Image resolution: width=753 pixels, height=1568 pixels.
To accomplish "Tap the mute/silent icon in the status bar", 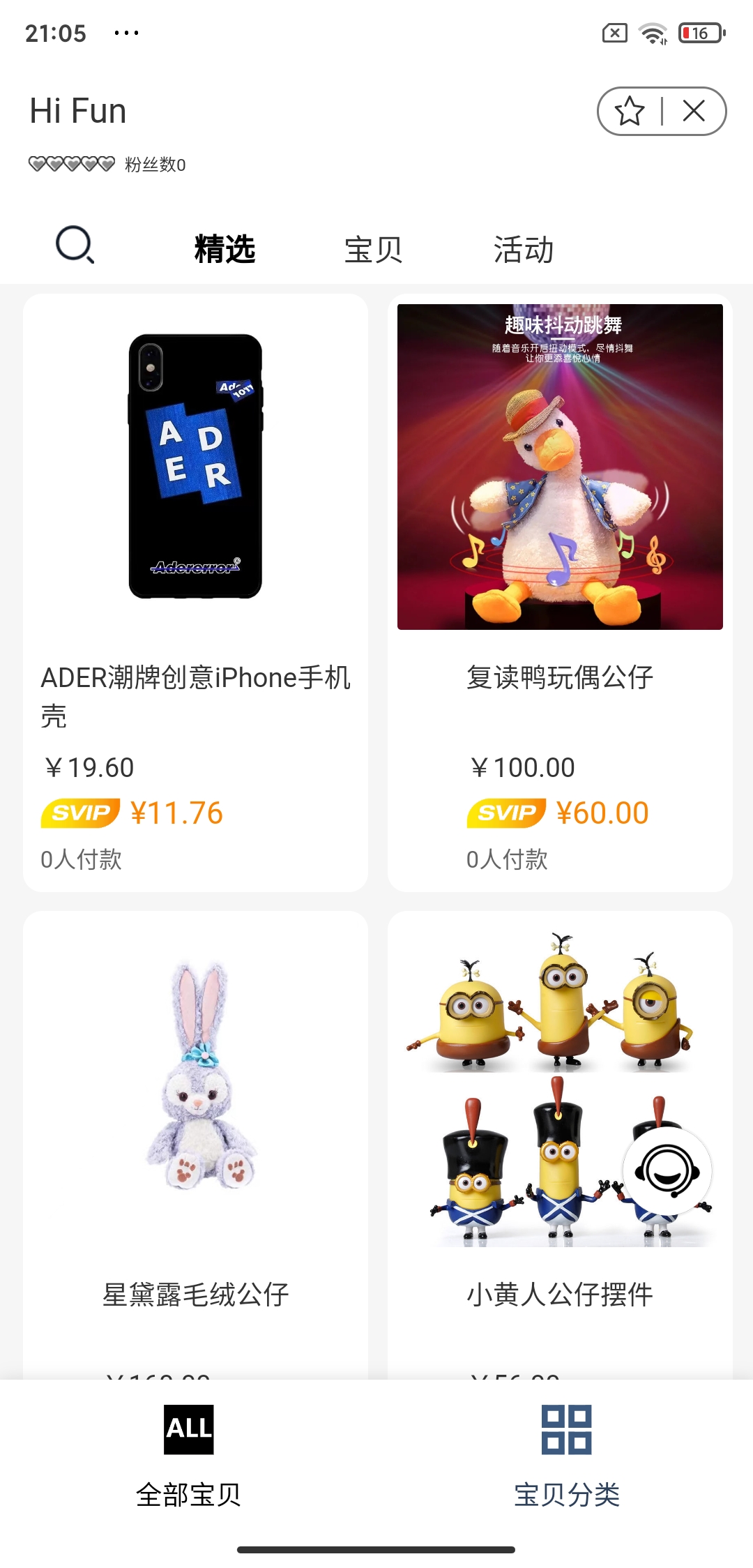I will click(614, 32).
